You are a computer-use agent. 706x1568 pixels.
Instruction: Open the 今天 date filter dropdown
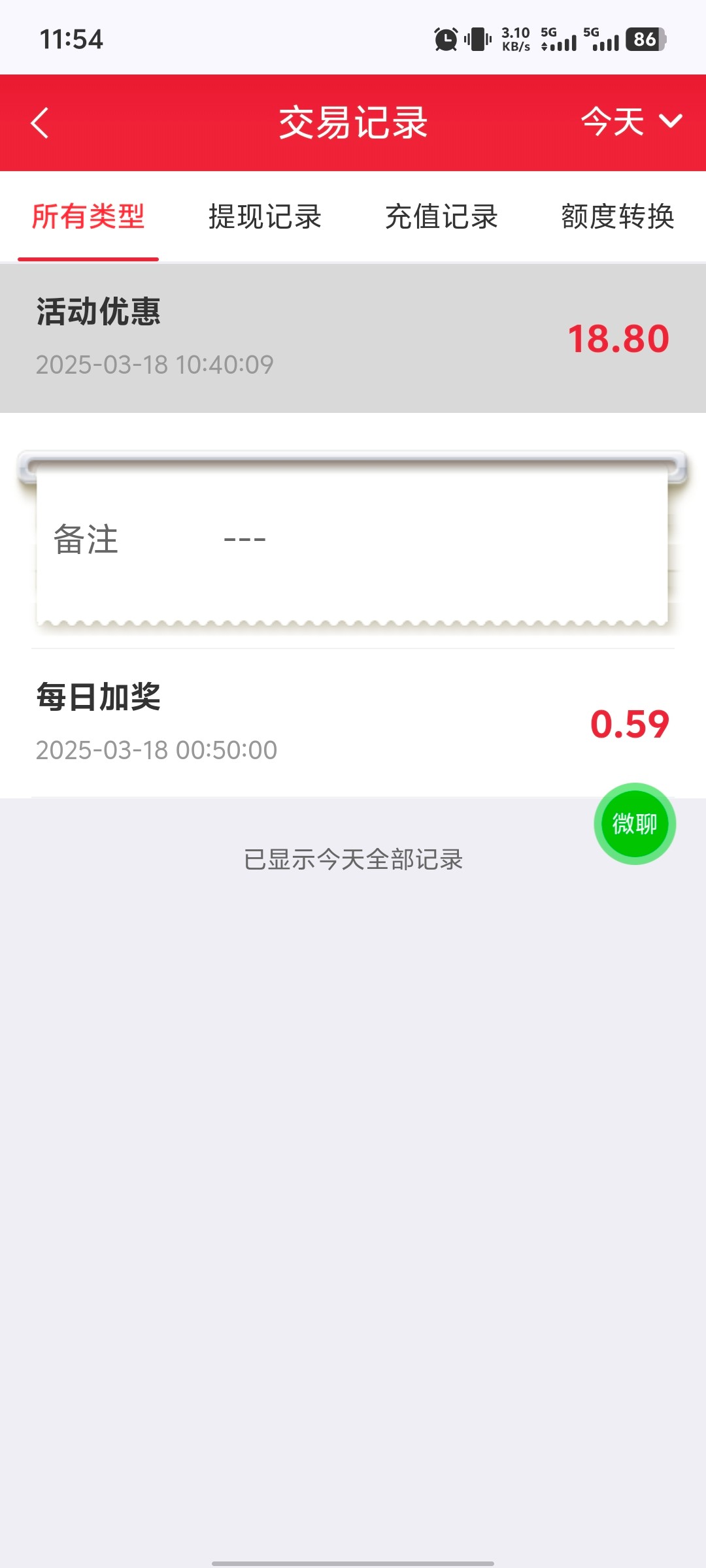coord(631,122)
